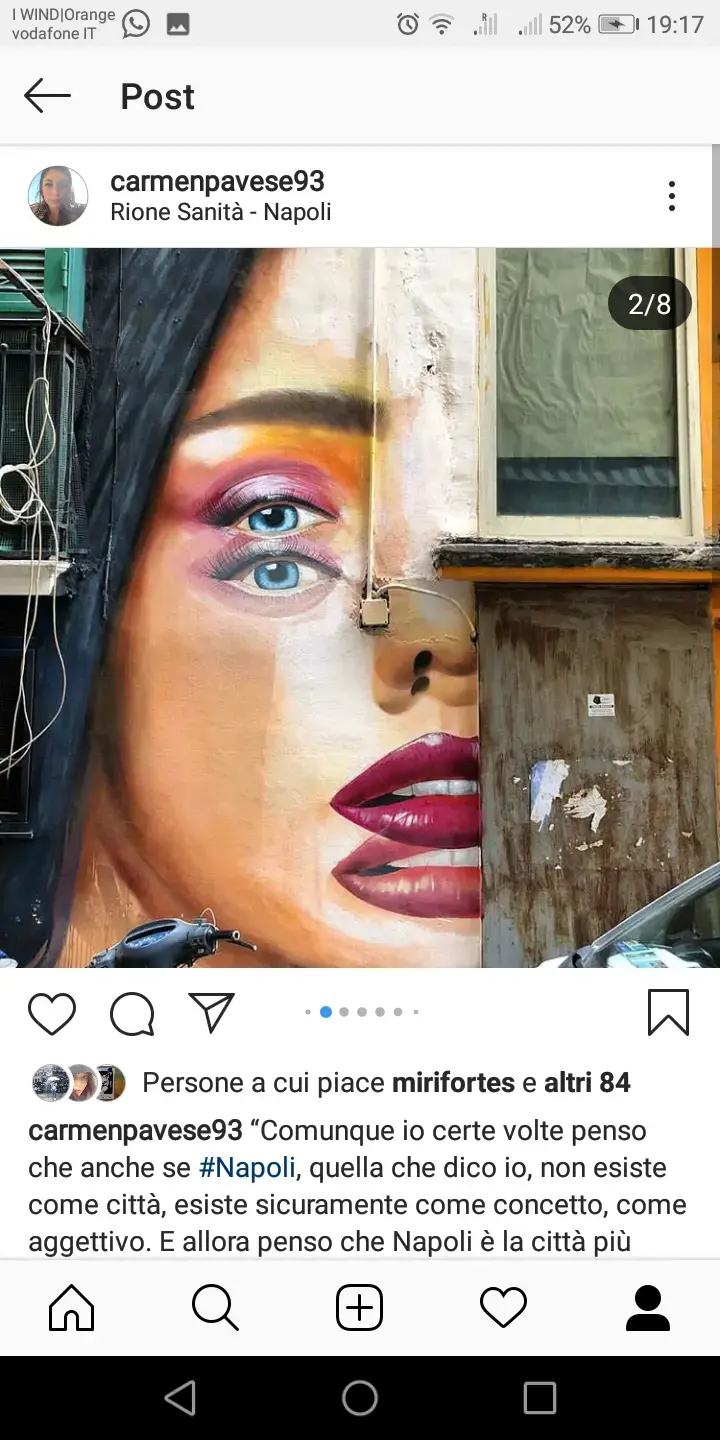Viewport: 720px width, 1440px height.
Task: View the list of people who liked
Action: pyautogui.click(x=386, y=1083)
